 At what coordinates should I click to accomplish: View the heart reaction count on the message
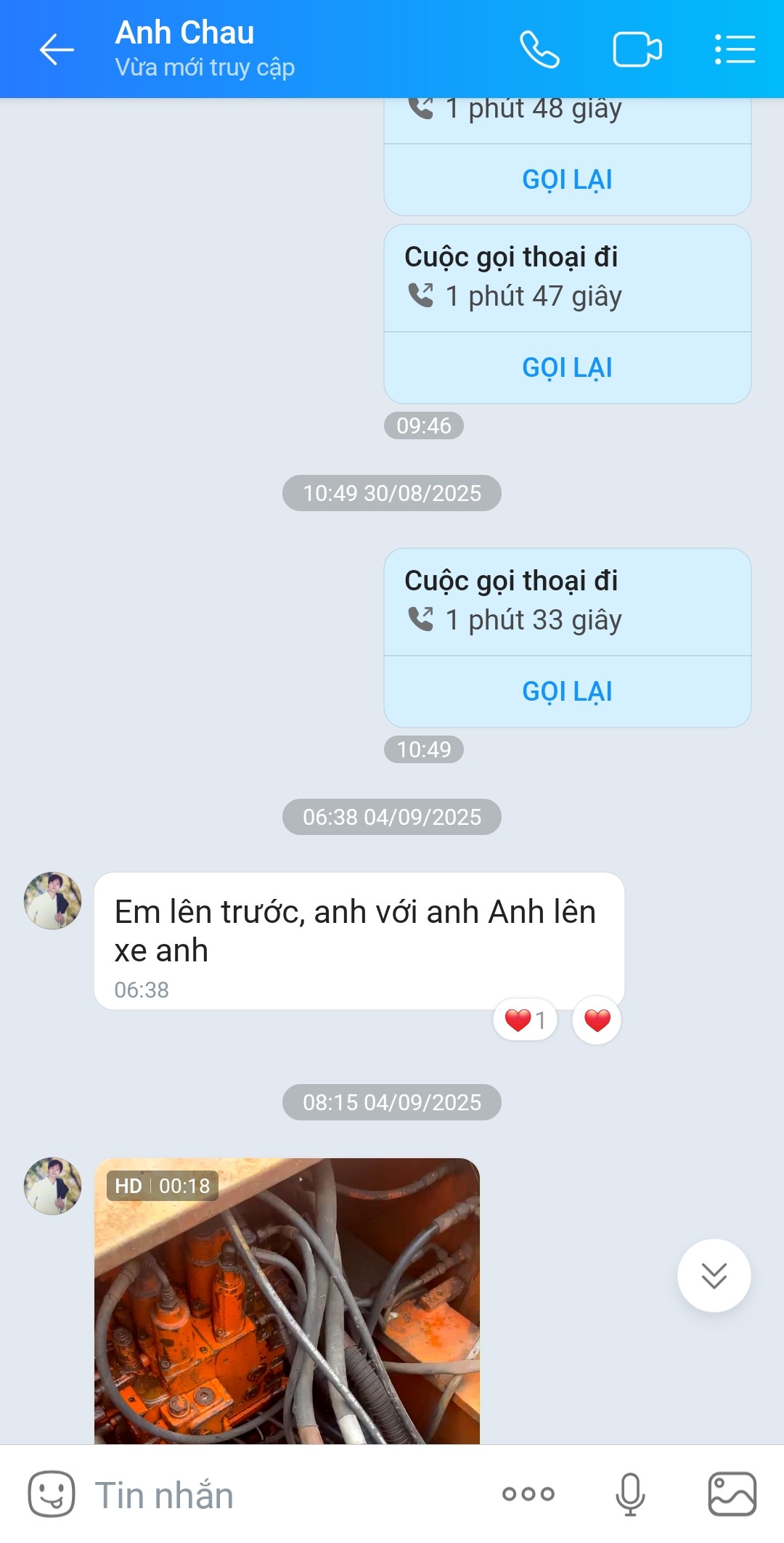(x=525, y=1020)
